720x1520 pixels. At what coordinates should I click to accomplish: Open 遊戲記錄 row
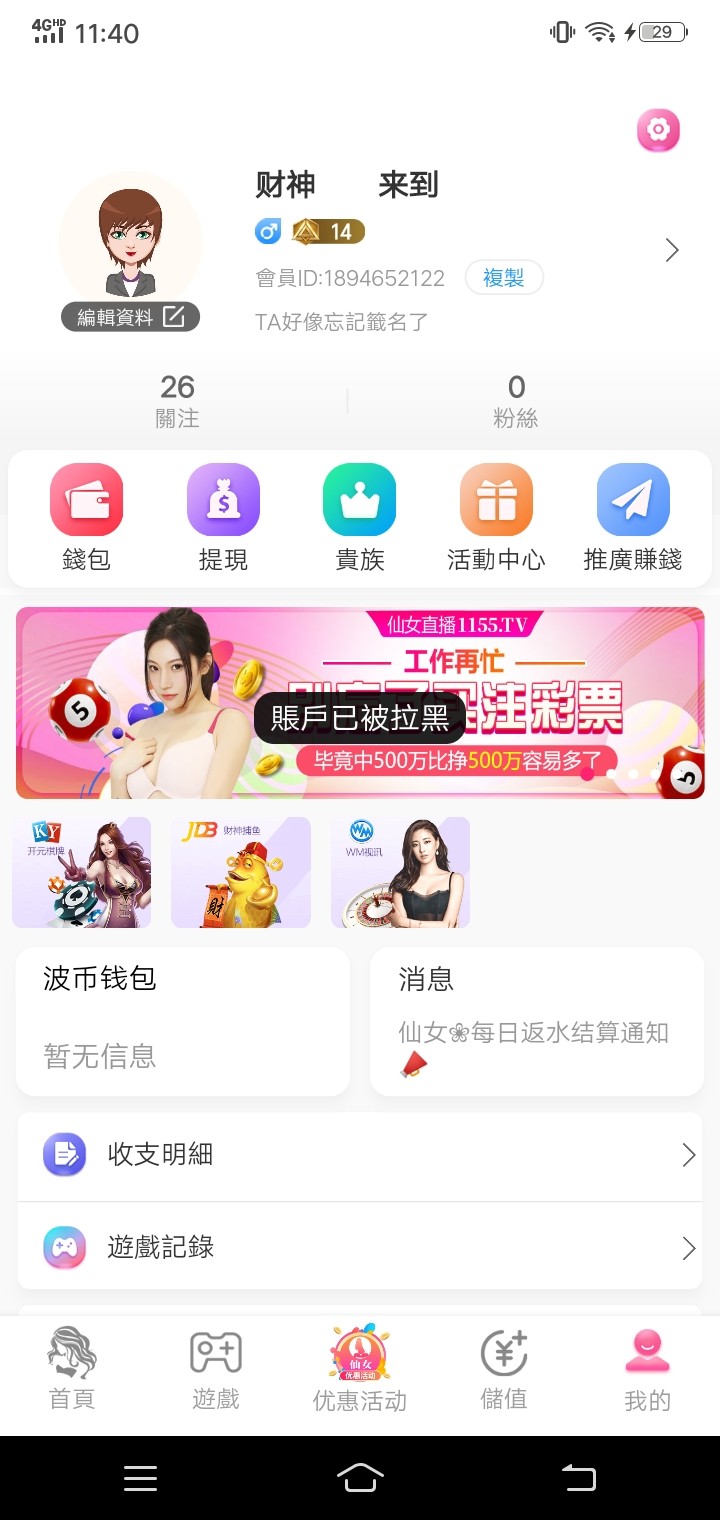tap(360, 1247)
